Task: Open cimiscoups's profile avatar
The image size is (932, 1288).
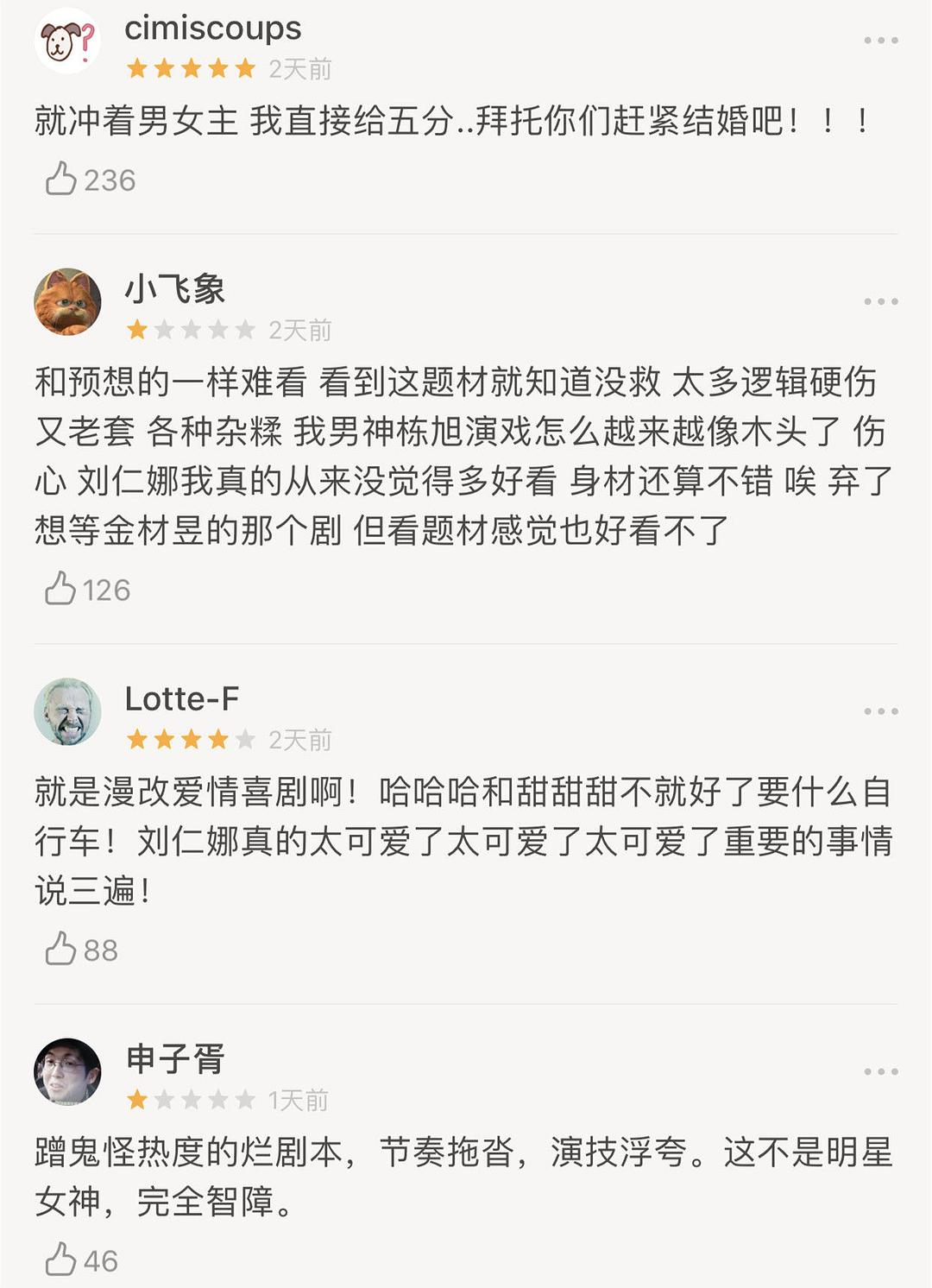Action: click(x=67, y=41)
